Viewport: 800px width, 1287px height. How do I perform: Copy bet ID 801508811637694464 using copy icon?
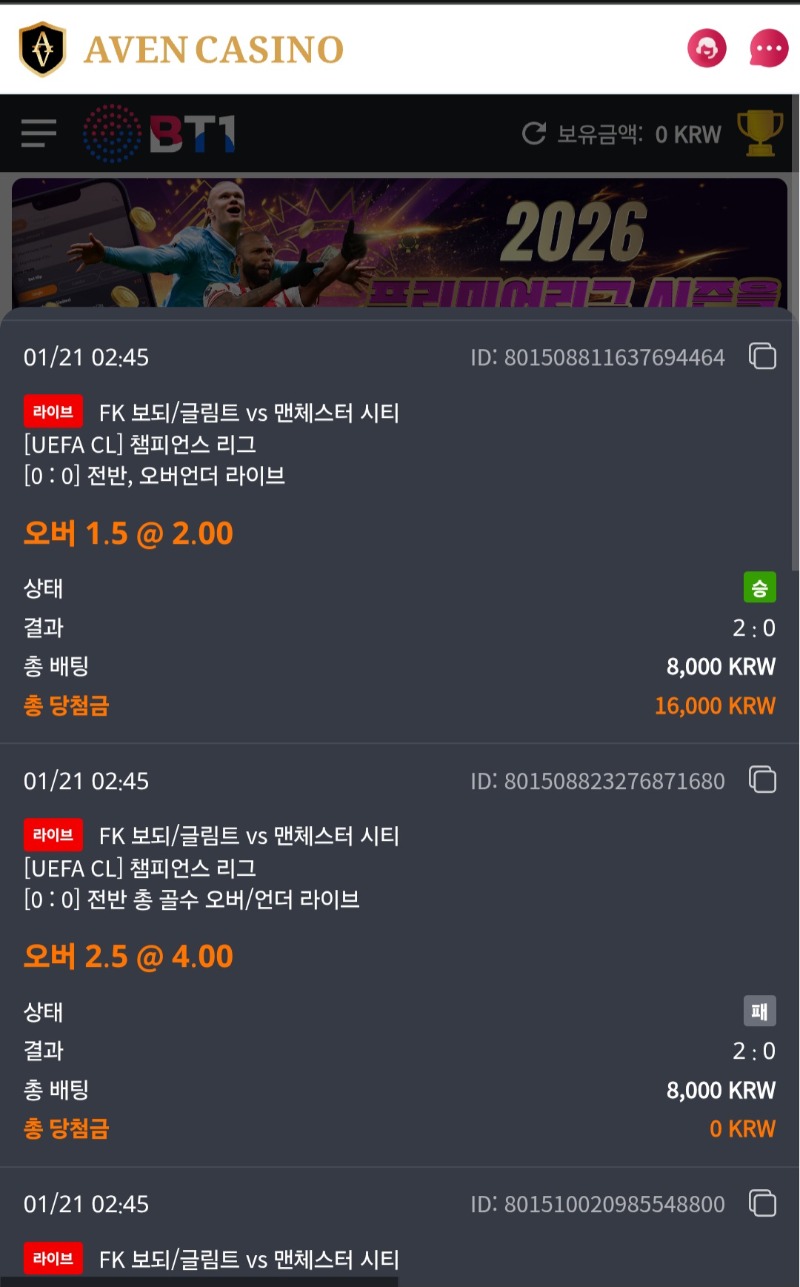point(761,357)
